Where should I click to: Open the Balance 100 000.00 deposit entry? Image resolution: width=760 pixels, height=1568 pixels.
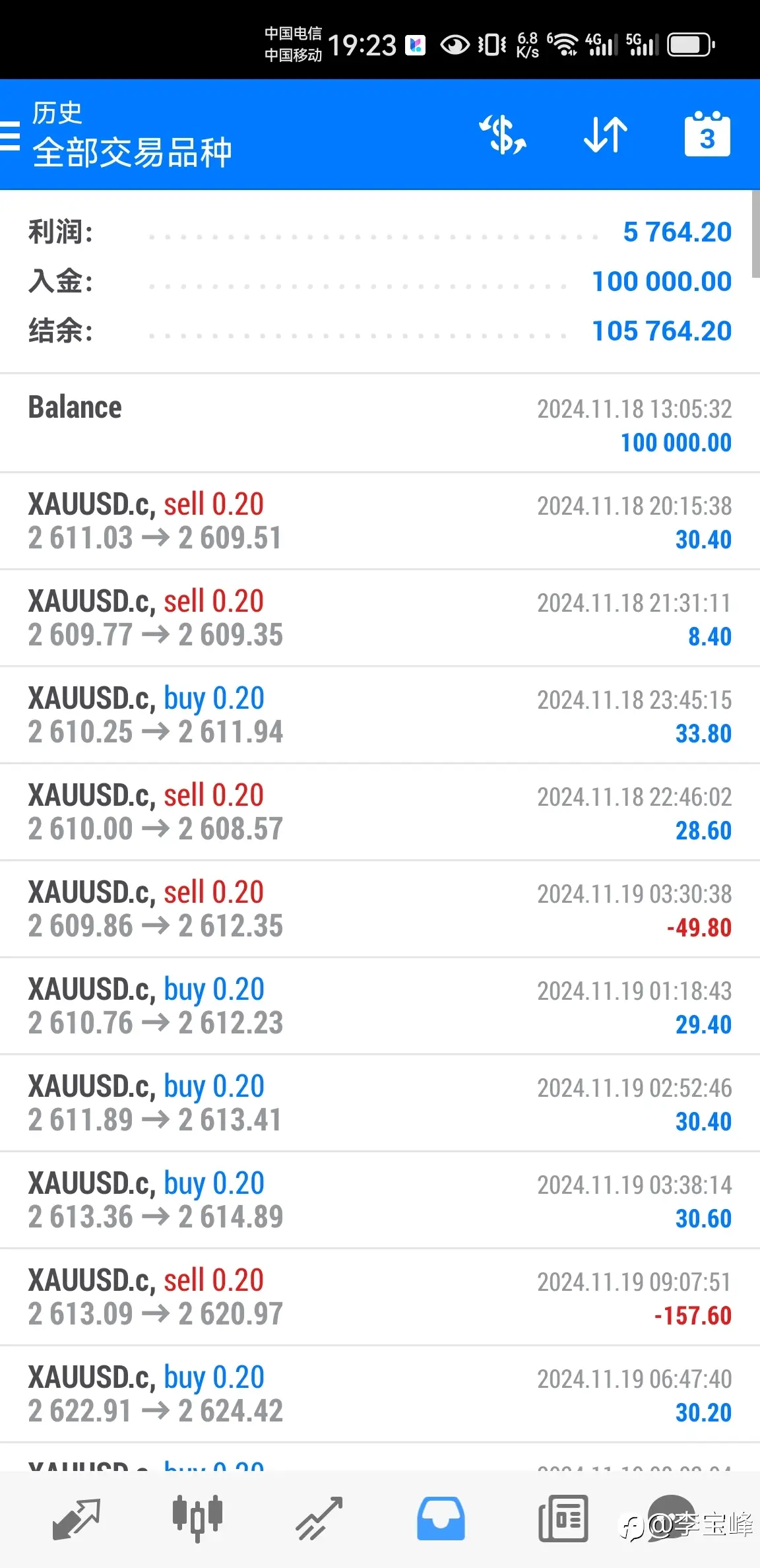[380, 424]
